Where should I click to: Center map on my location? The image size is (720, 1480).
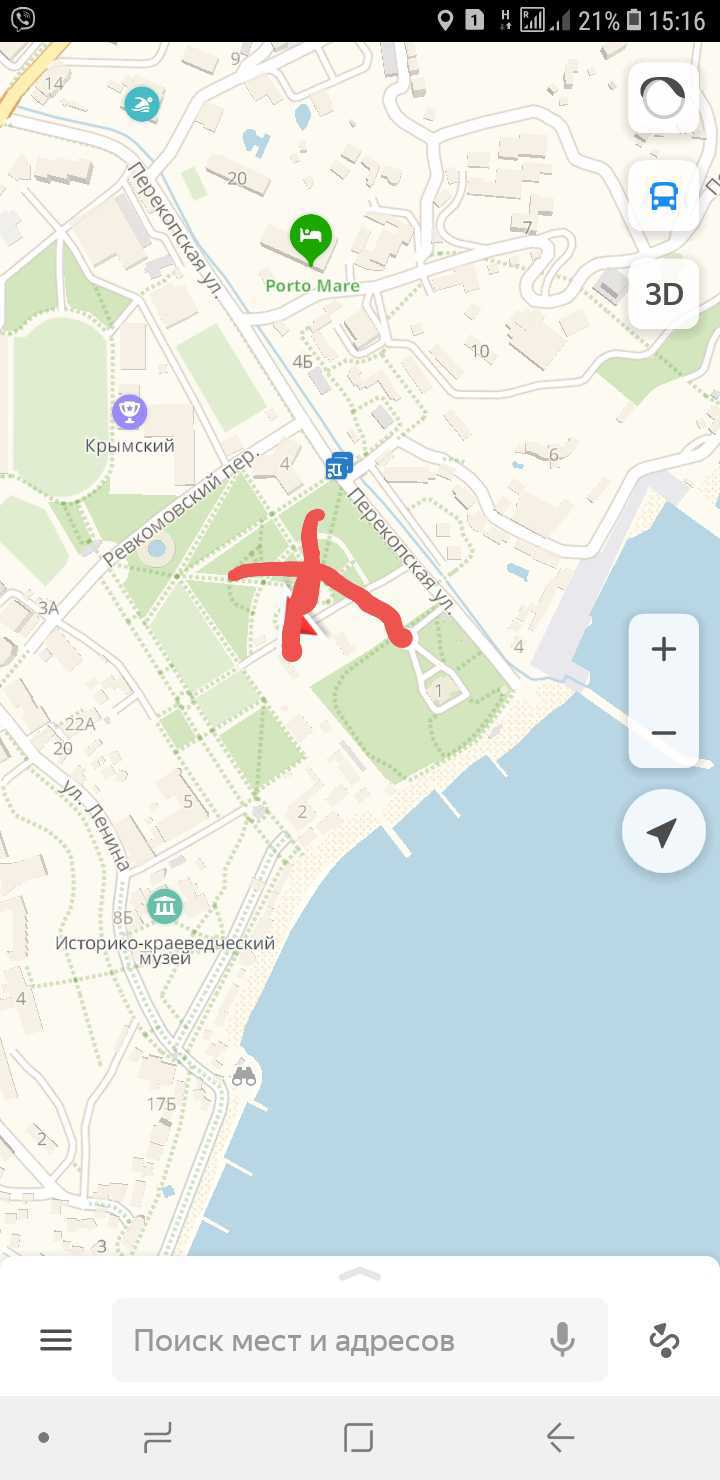(x=664, y=831)
